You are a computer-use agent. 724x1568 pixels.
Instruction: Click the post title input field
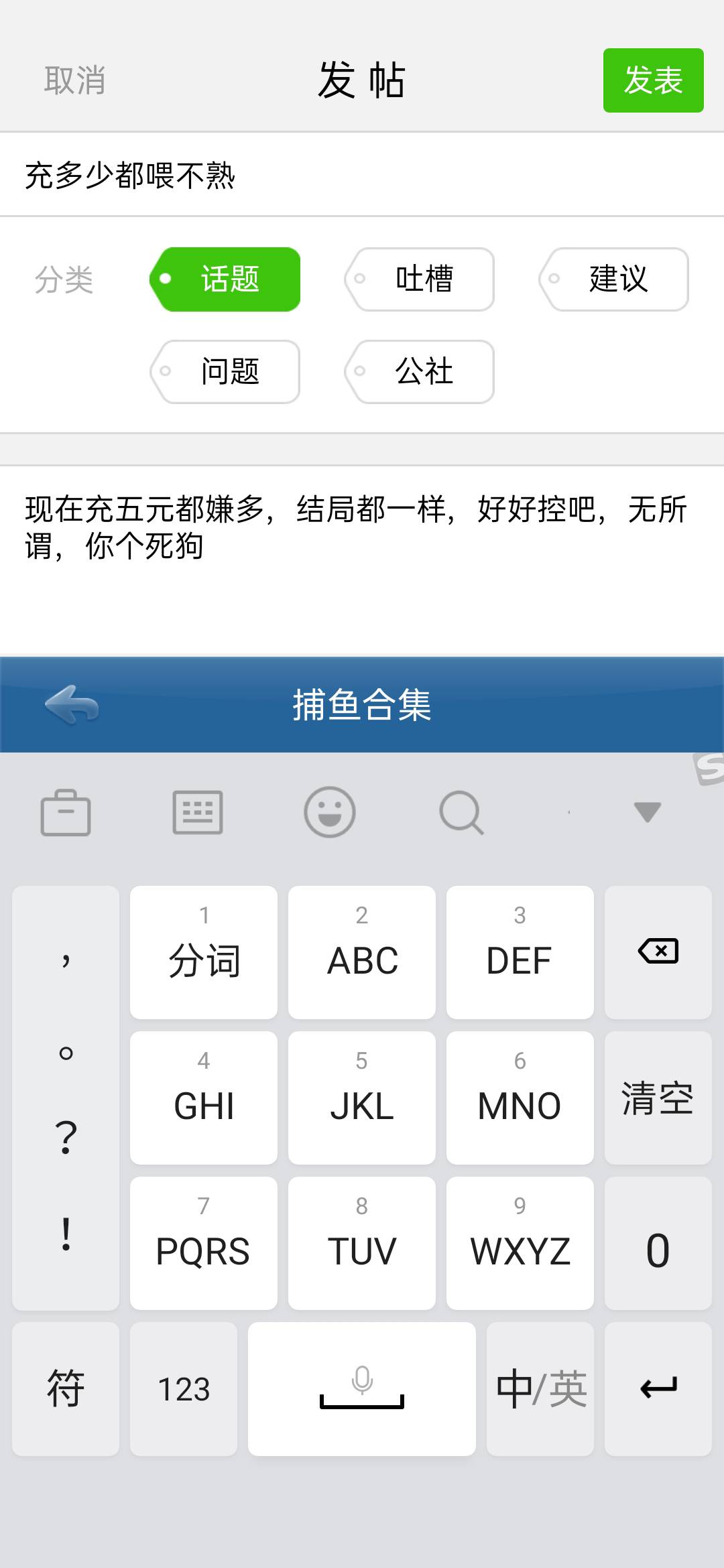point(268,176)
